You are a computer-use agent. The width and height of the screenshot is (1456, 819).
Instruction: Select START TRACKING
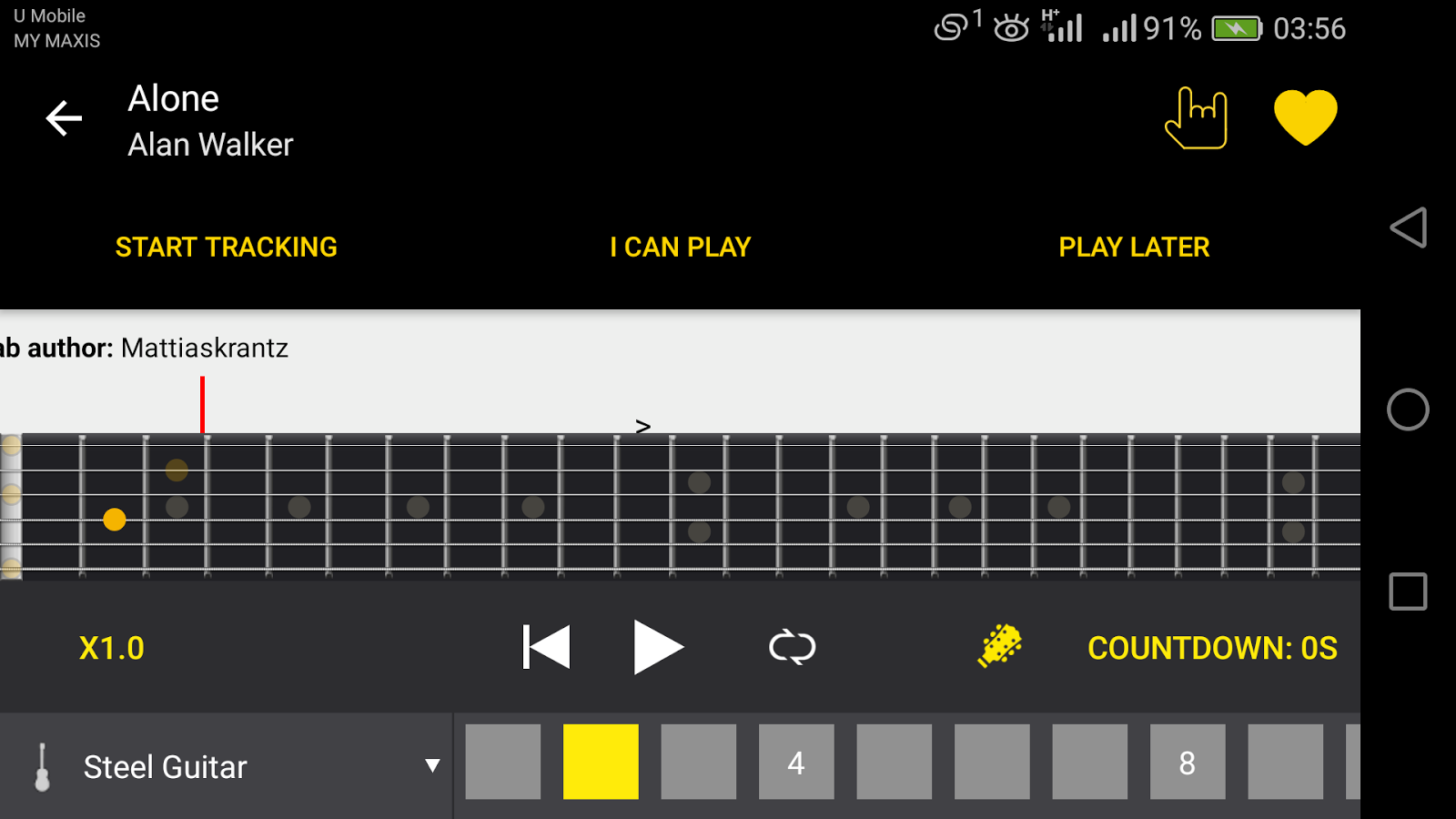(x=226, y=247)
